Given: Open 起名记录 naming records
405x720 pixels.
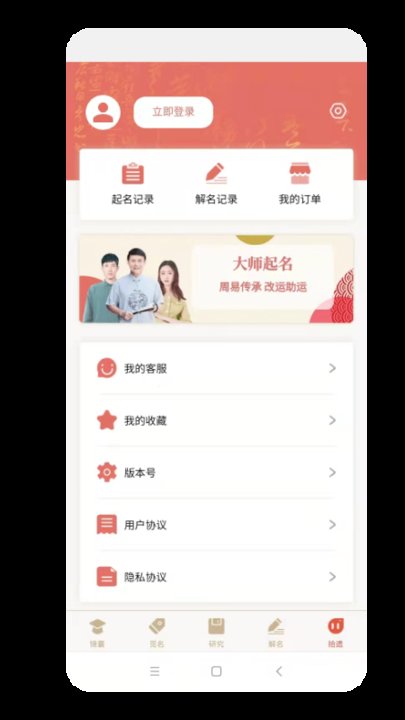Looking at the screenshot, I should pos(133,184).
